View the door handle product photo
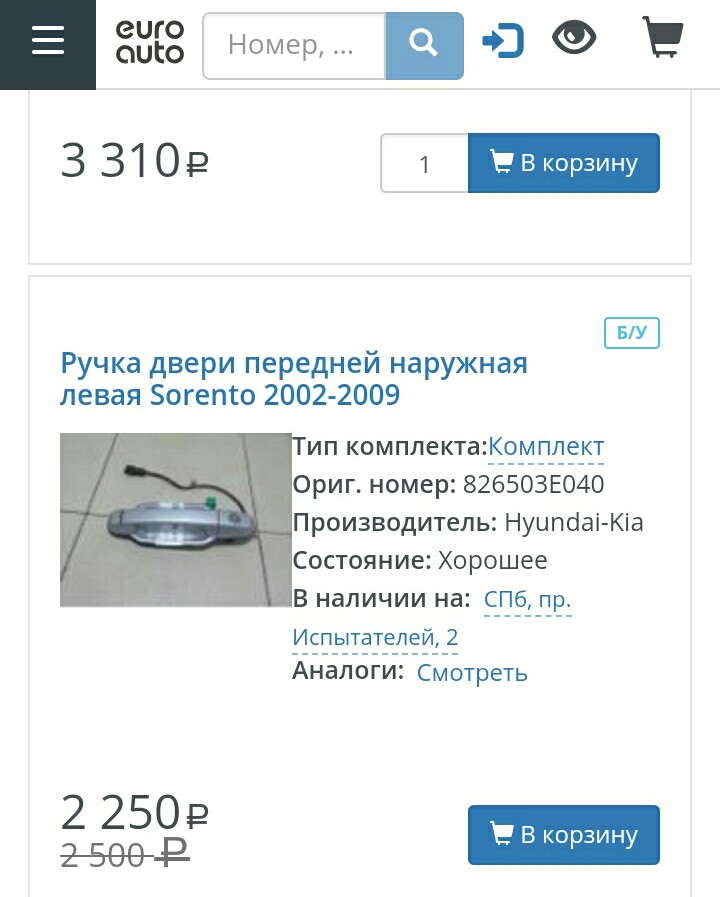The height and width of the screenshot is (897, 720). pos(175,519)
